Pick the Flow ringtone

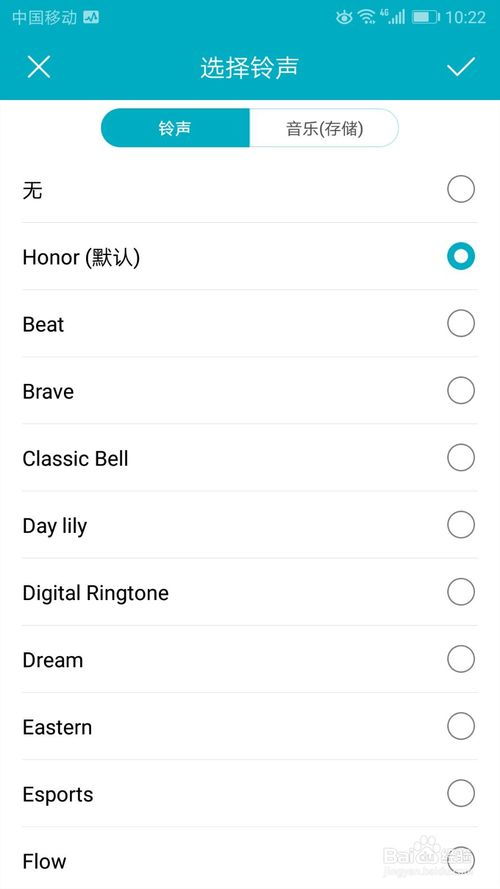pyautogui.click(x=250, y=859)
